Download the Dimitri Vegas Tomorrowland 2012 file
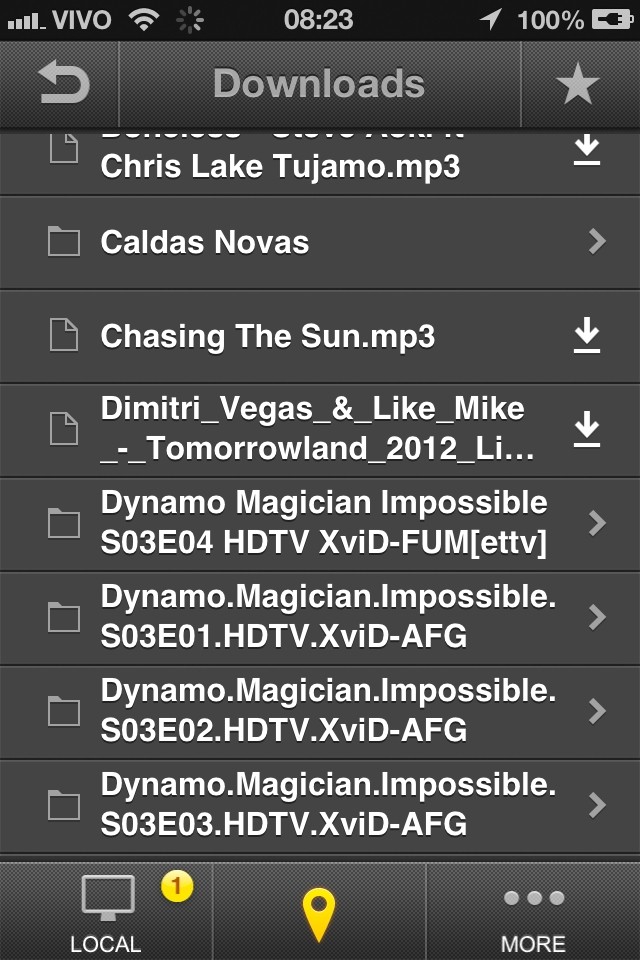 coord(586,430)
